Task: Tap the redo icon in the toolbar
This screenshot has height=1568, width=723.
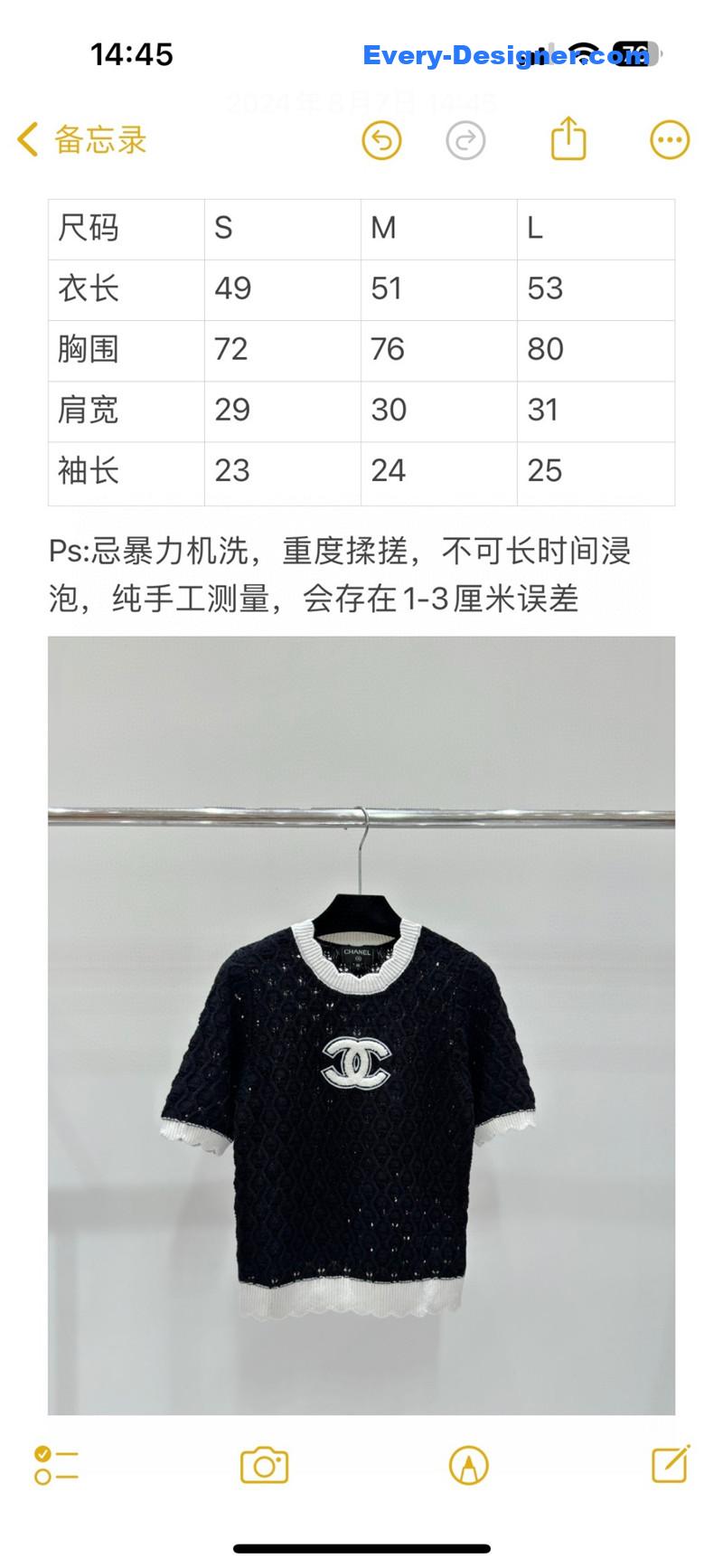Action: tap(464, 140)
